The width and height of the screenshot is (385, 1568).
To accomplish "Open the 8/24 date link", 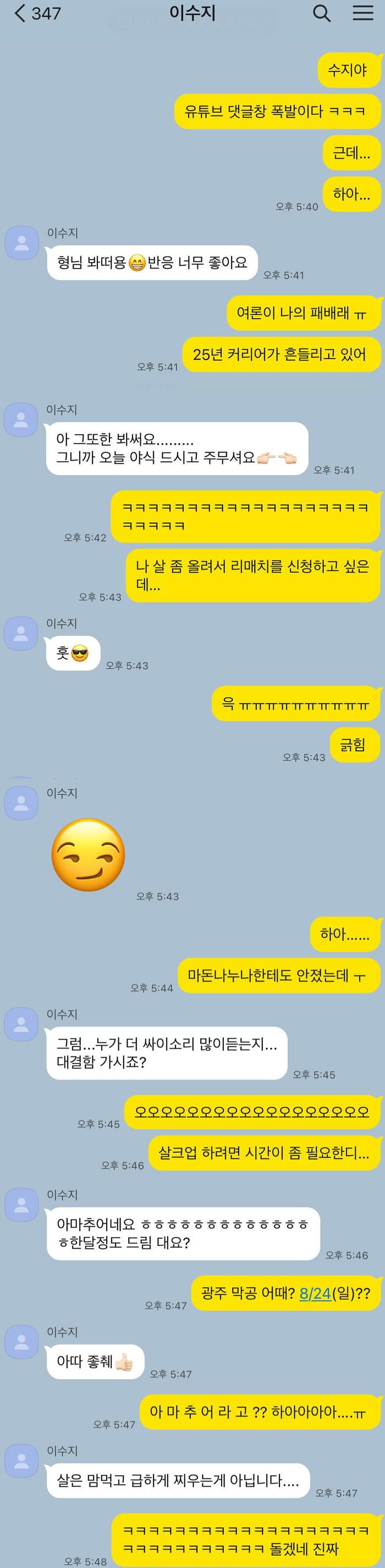I will click(315, 1293).
